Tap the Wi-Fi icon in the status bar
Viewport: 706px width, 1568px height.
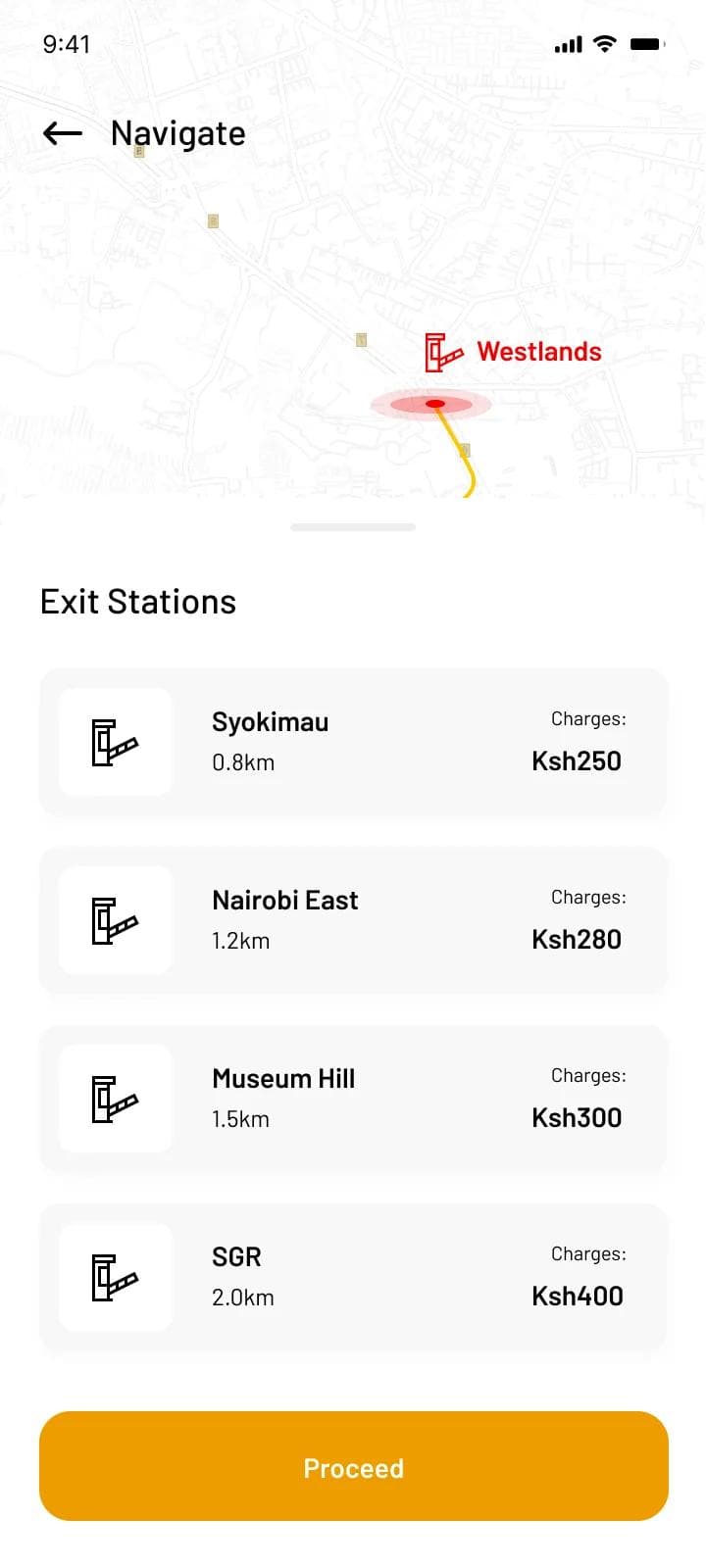[604, 43]
